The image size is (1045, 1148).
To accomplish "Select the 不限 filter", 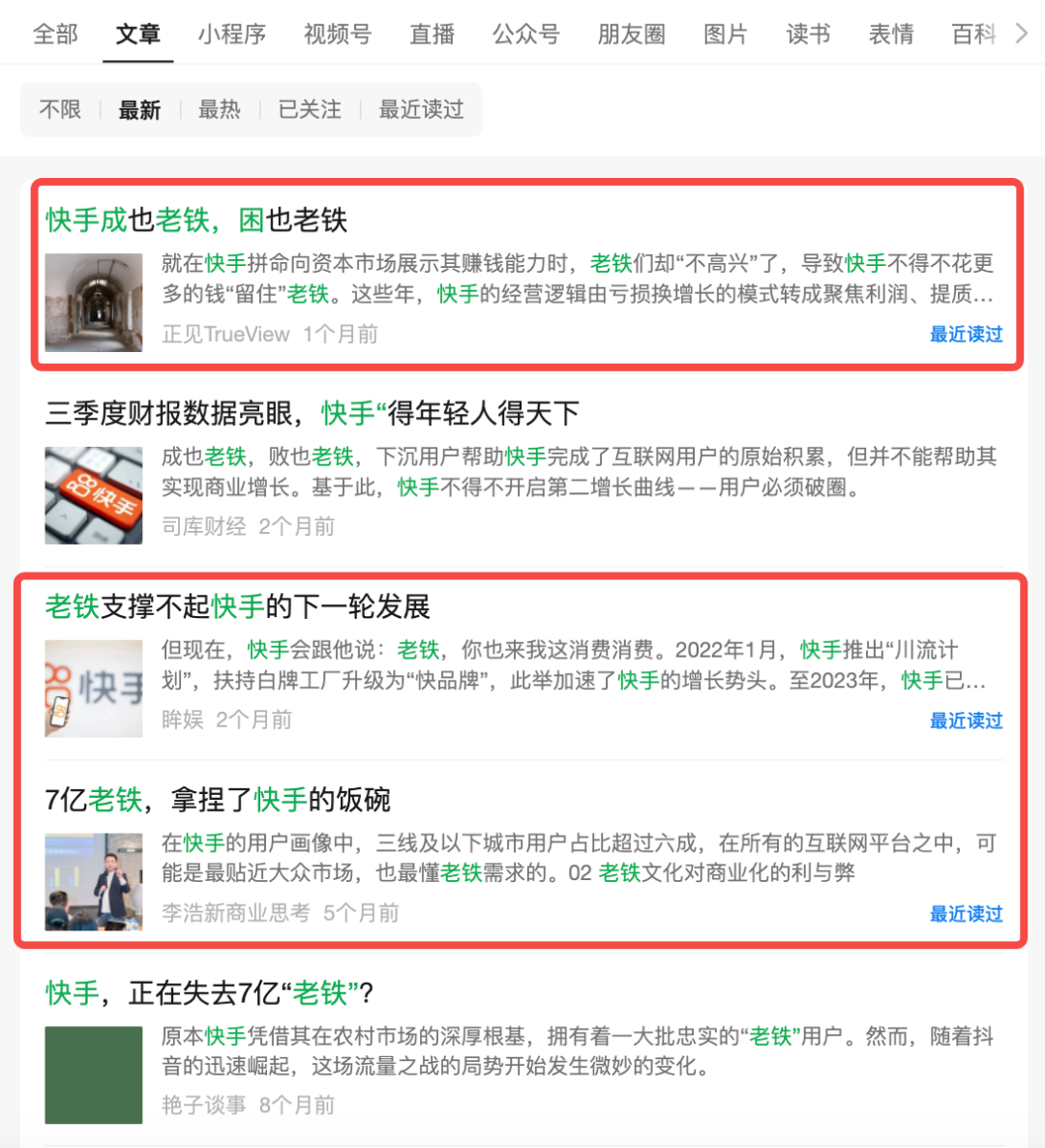I will point(60,109).
